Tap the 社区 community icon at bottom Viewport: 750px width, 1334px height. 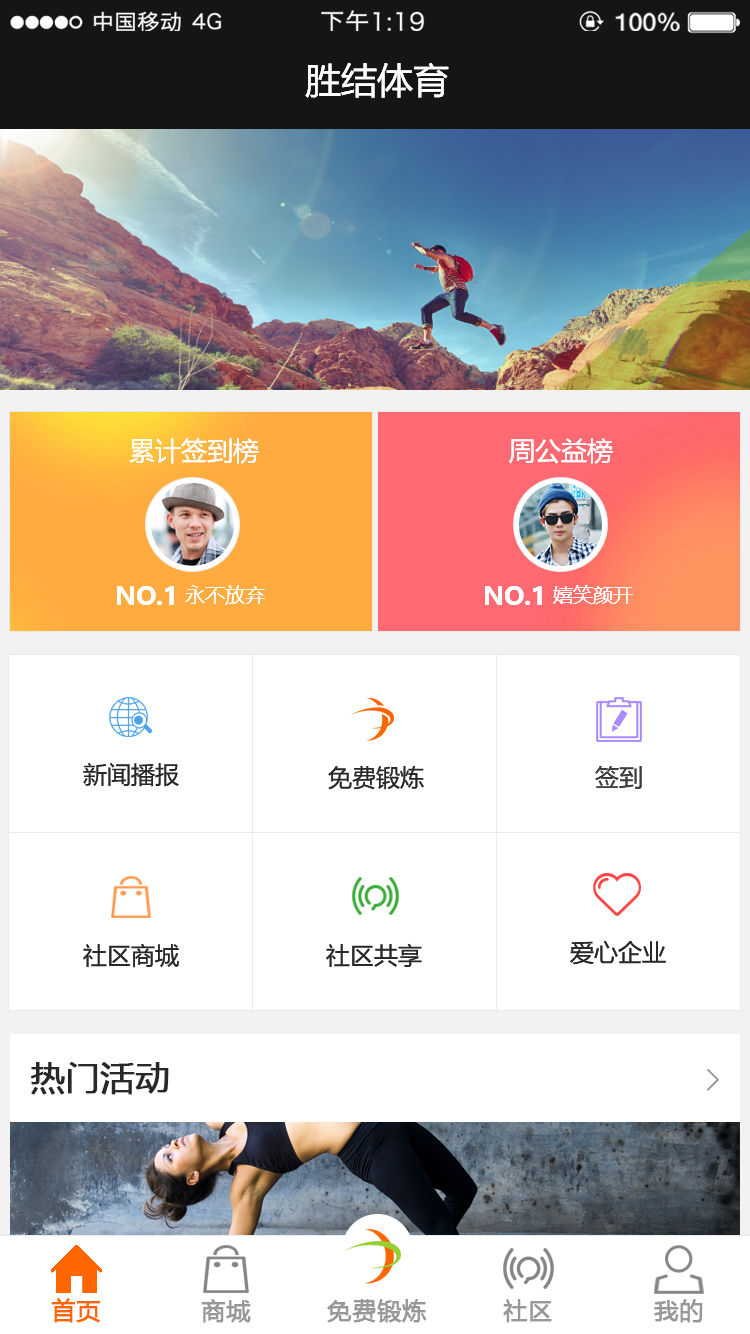(x=527, y=1283)
